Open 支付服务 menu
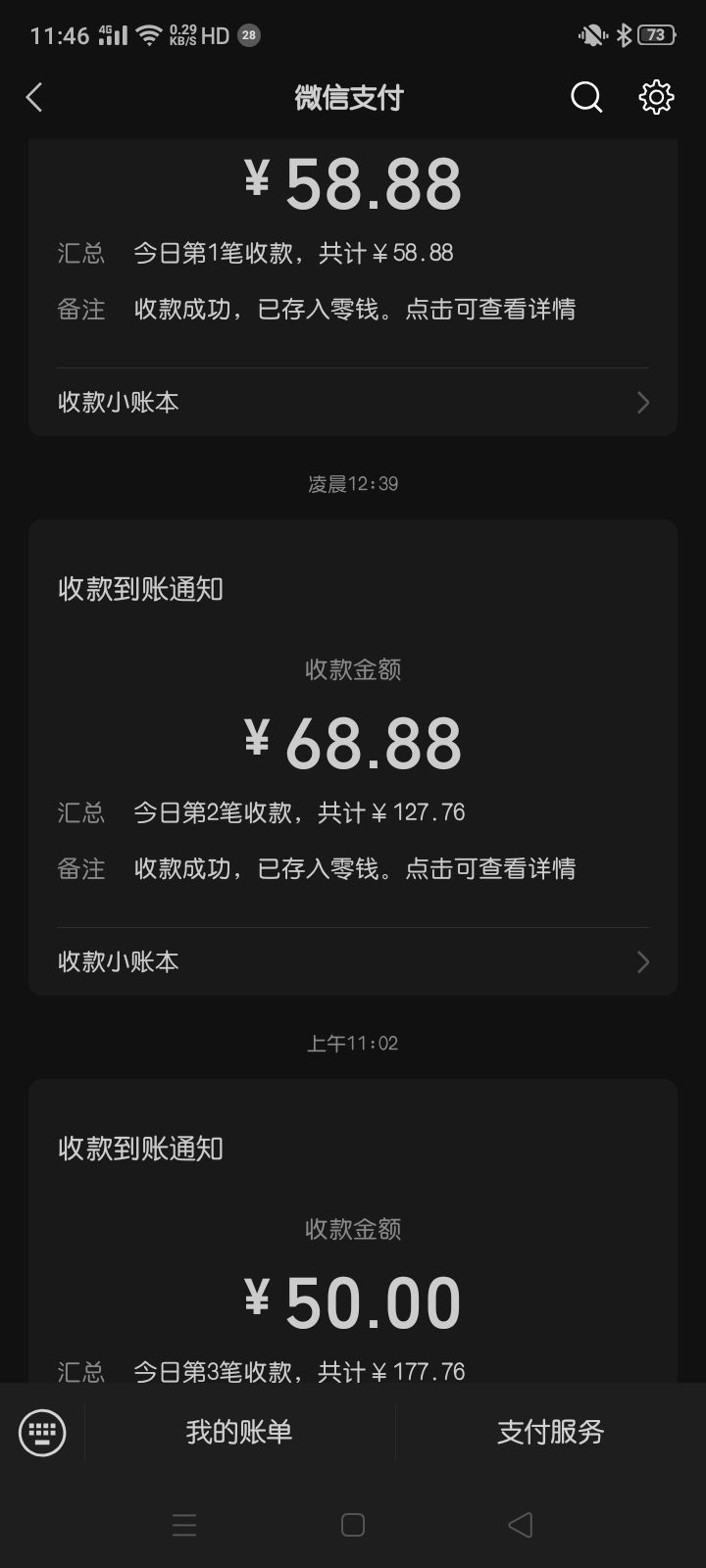This screenshot has width=706, height=1568. point(550,1432)
